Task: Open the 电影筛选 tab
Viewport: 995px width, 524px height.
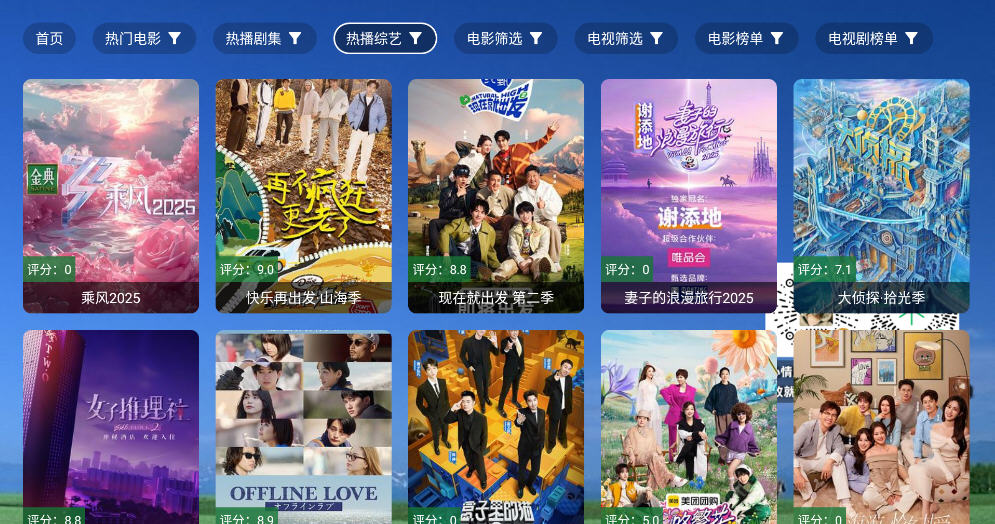Action: [x=505, y=38]
